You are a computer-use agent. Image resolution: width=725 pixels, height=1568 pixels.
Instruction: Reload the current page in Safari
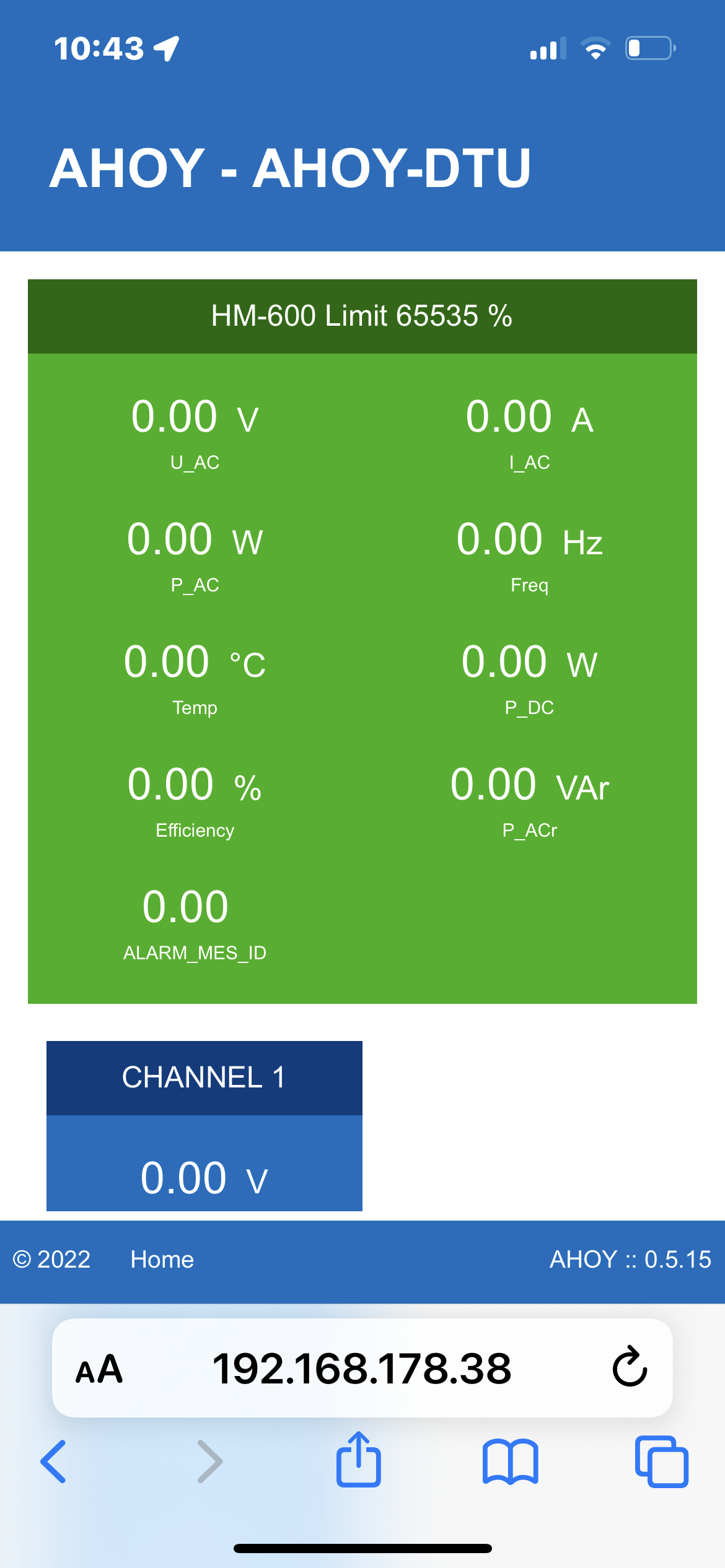[x=628, y=1369]
